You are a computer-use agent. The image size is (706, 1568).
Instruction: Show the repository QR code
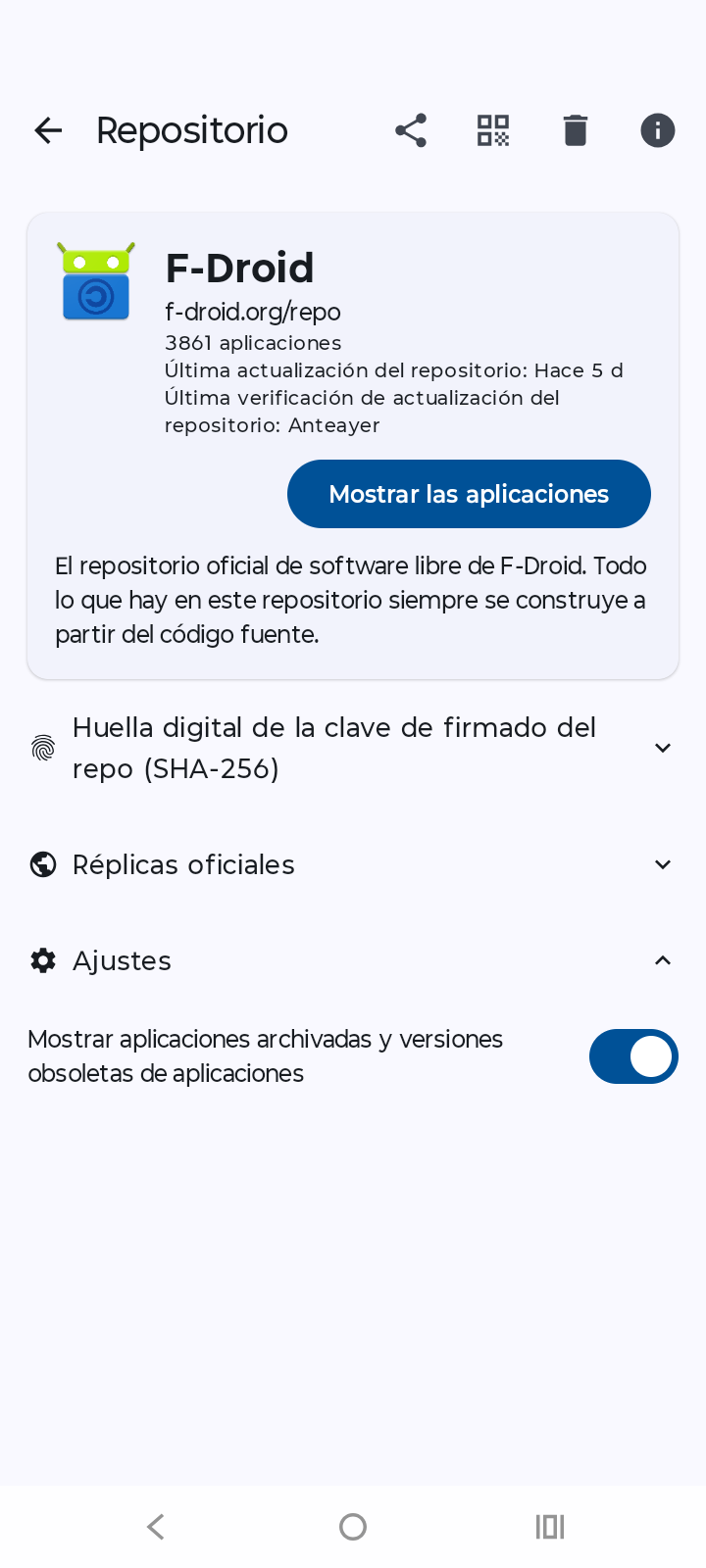(x=493, y=130)
